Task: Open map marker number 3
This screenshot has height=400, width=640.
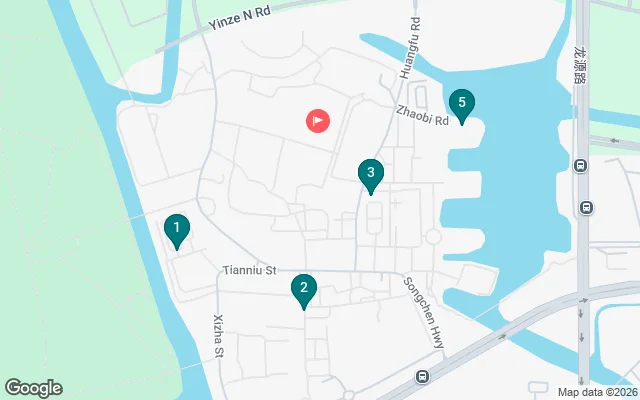Action: click(x=371, y=174)
